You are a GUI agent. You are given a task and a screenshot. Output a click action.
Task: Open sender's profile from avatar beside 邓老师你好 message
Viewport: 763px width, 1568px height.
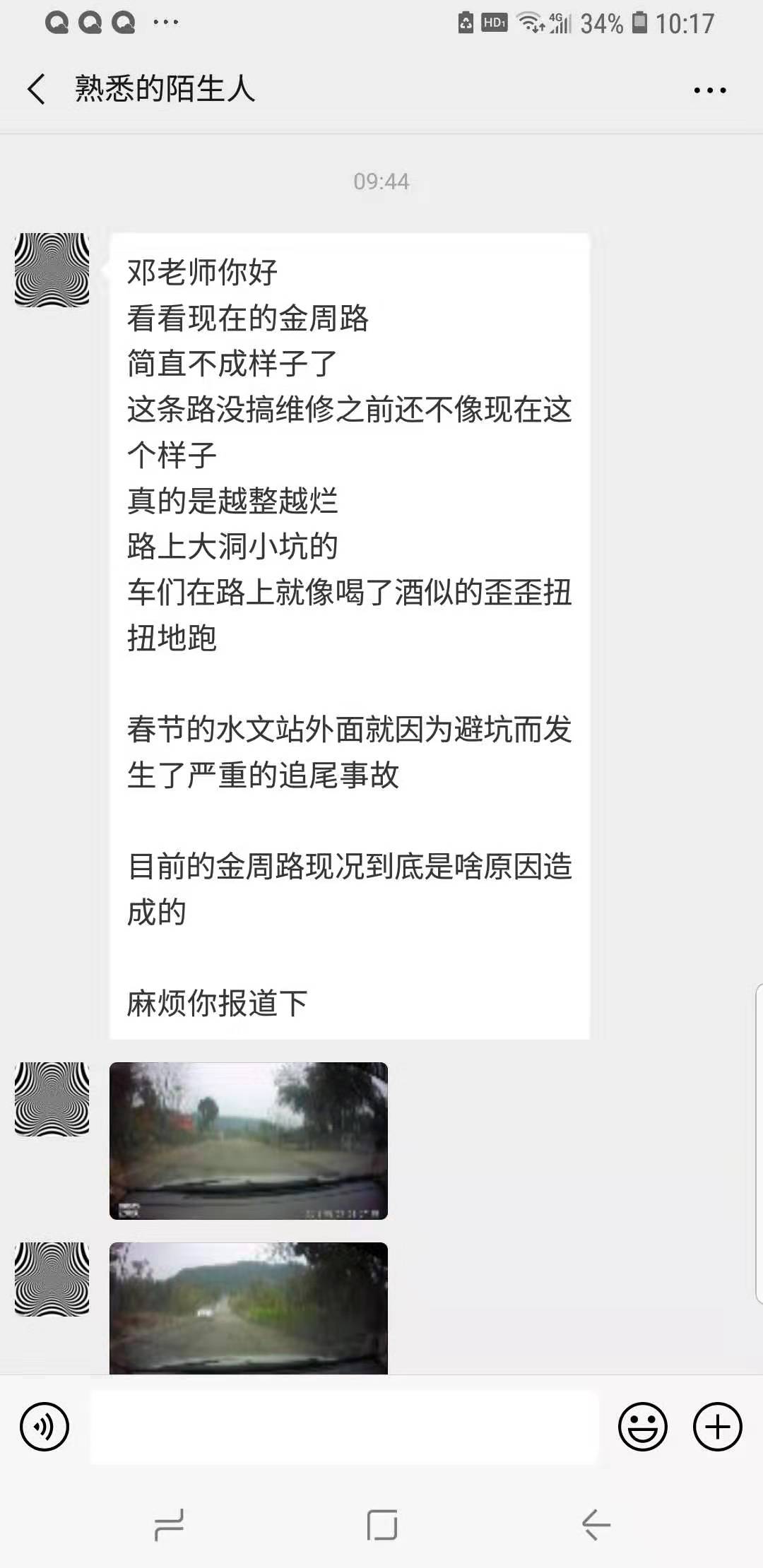coord(52,270)
